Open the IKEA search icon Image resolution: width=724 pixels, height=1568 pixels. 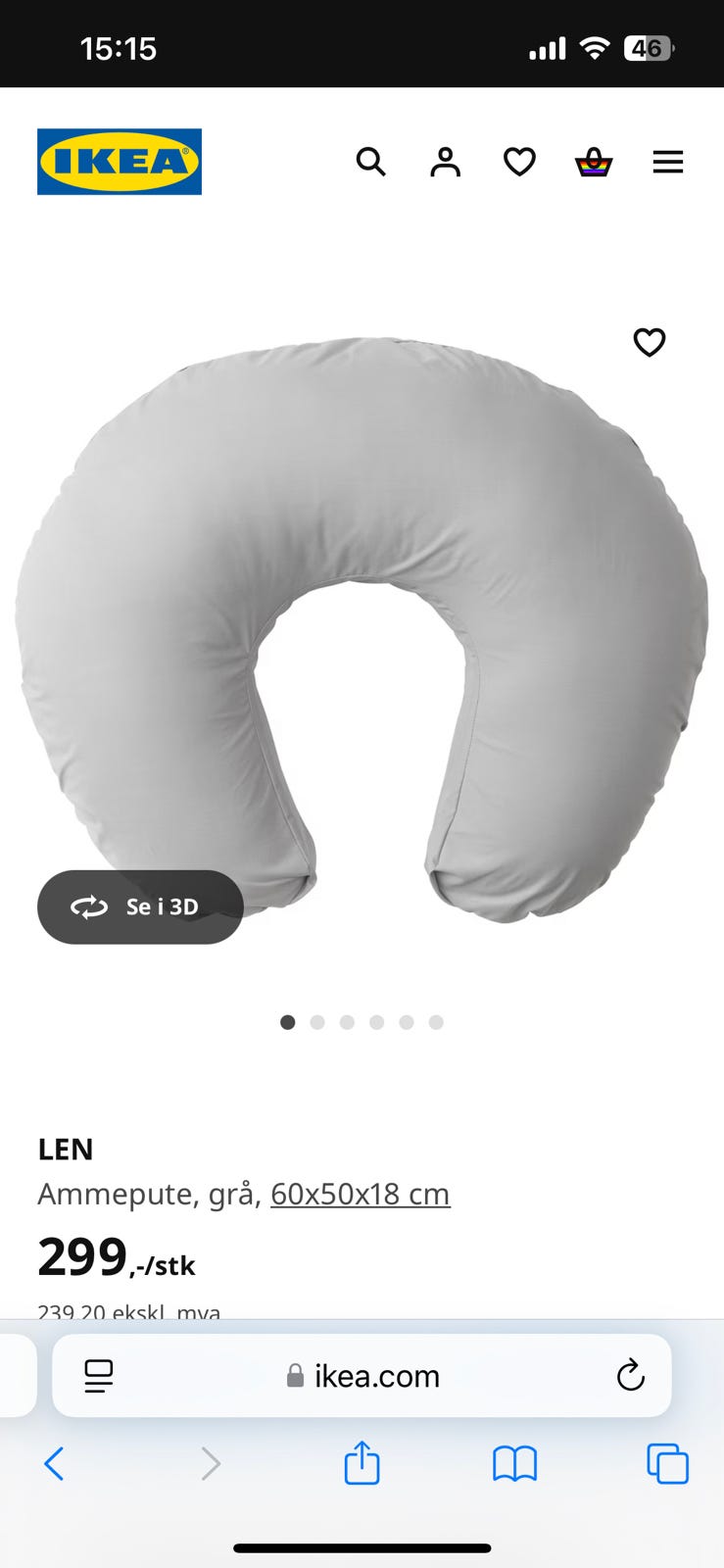click(x=370, y=162)
